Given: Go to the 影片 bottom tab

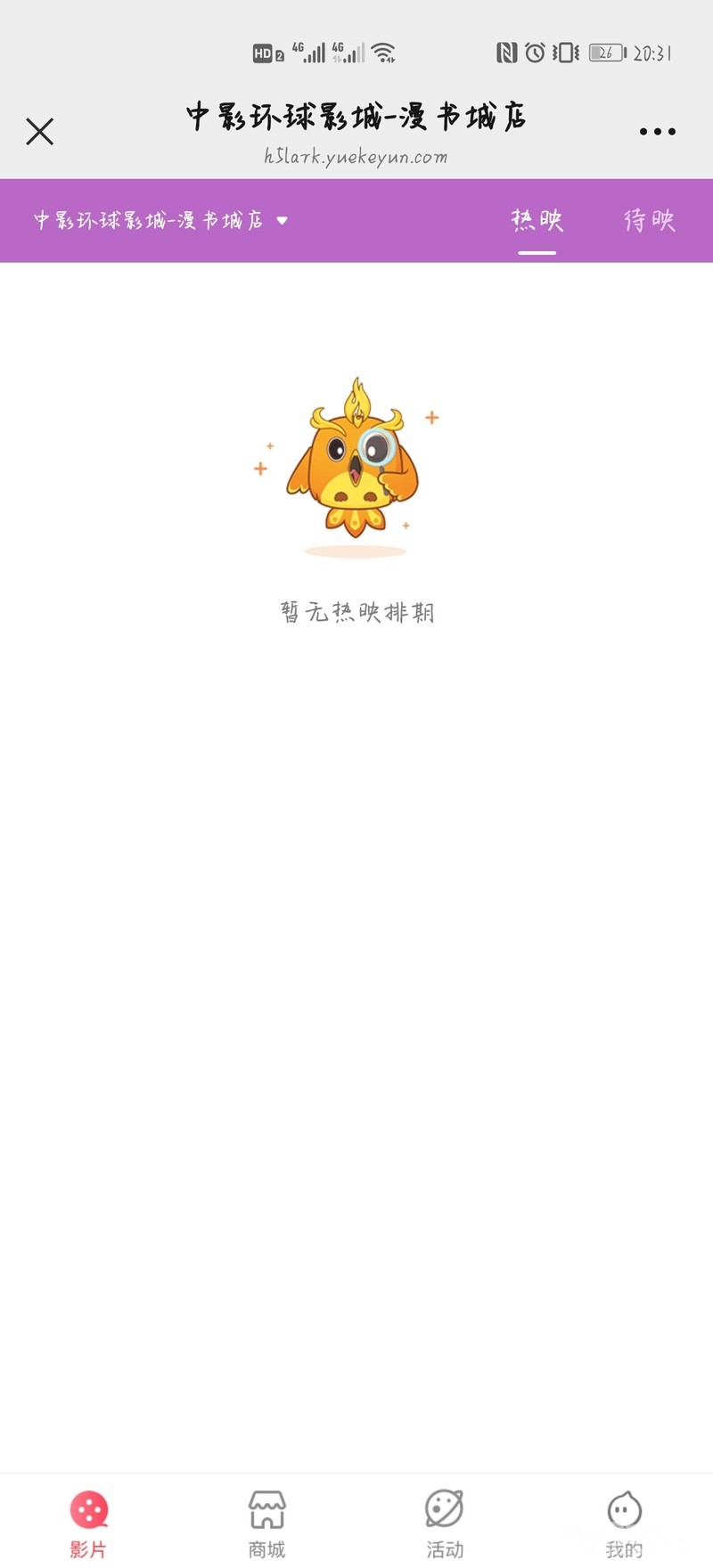Looking at the screenshot, I should coord(88,1523).
